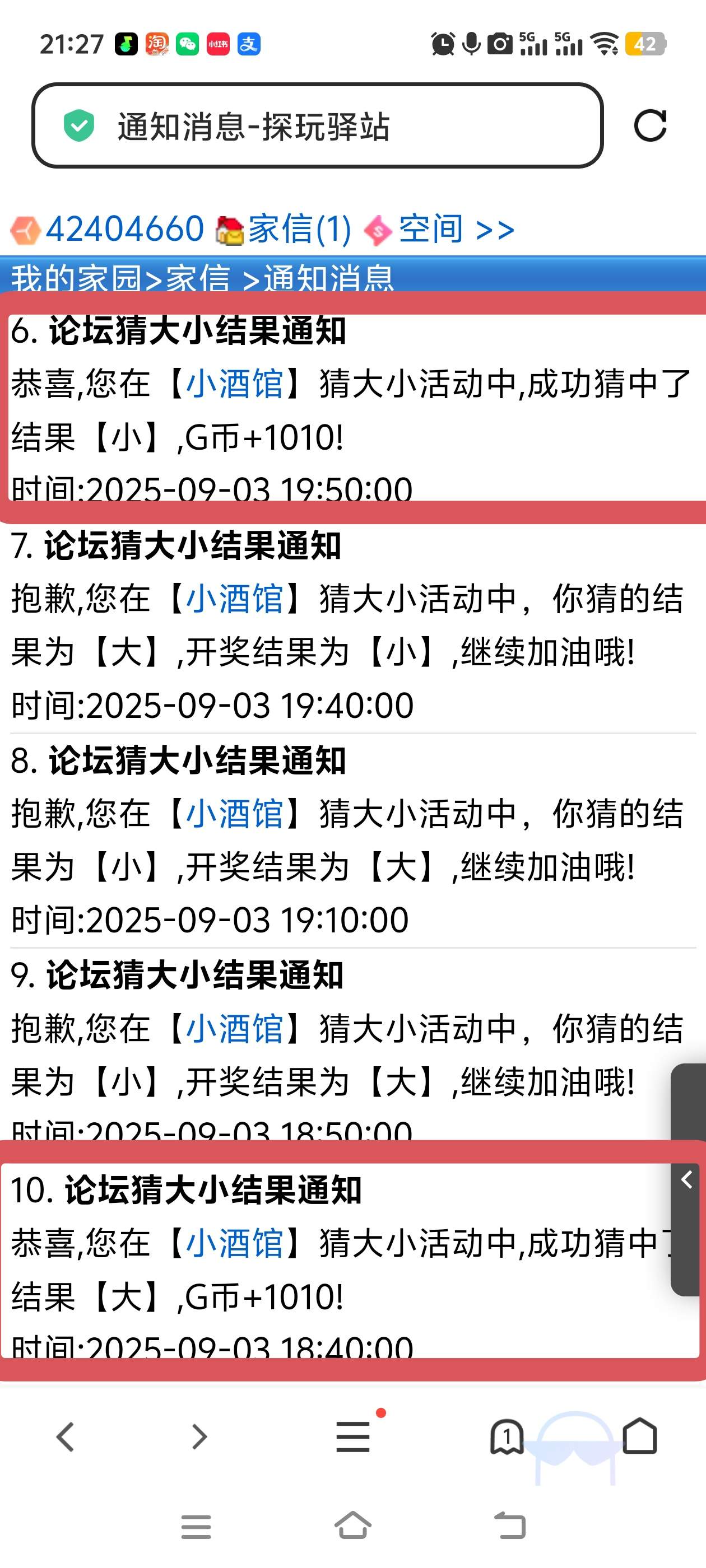The image size is (706, 1568).
Task: Go to the browser home page
Action: 640,1436
